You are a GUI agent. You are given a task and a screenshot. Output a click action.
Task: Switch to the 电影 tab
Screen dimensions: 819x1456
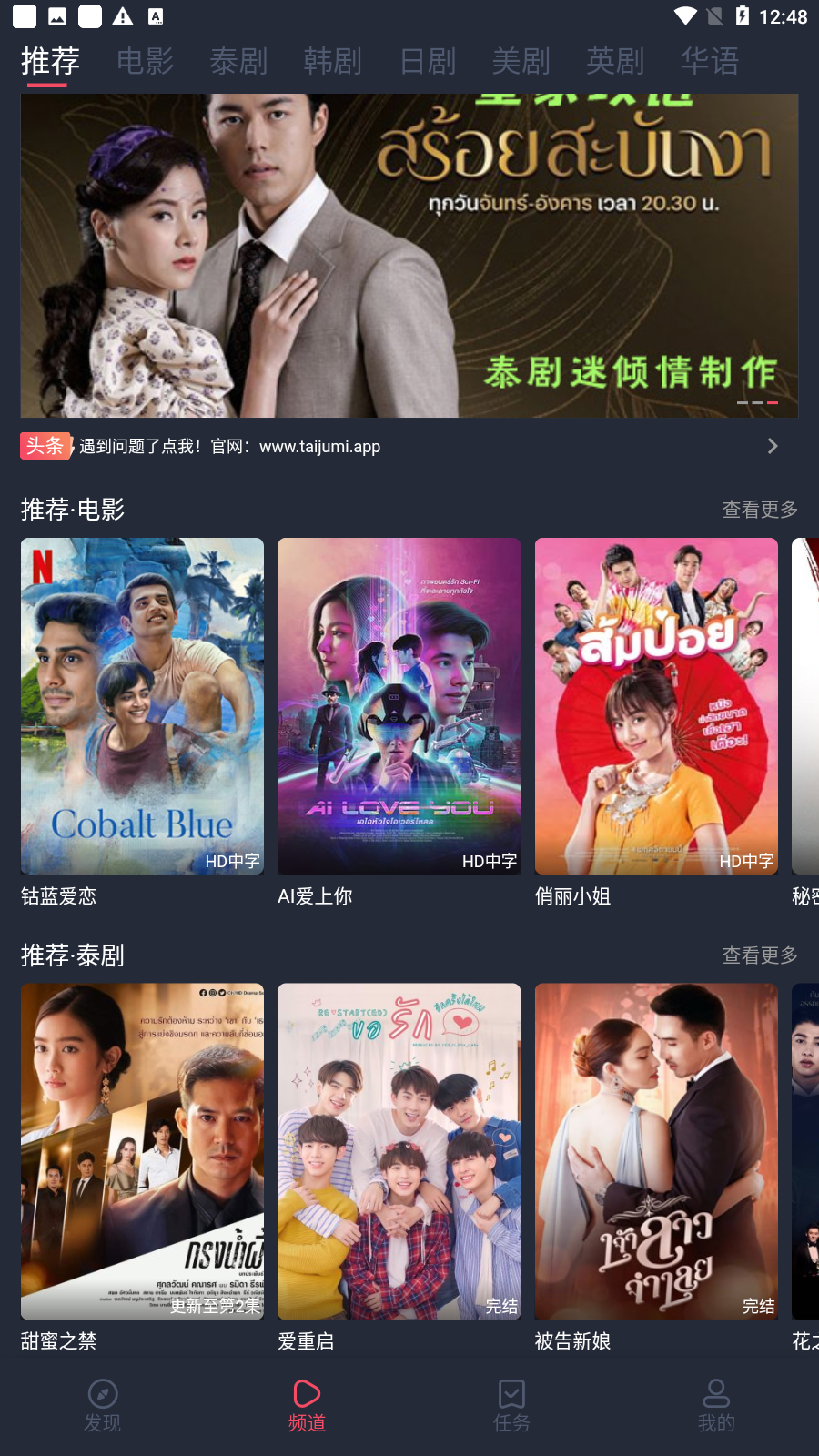(145, 61)
